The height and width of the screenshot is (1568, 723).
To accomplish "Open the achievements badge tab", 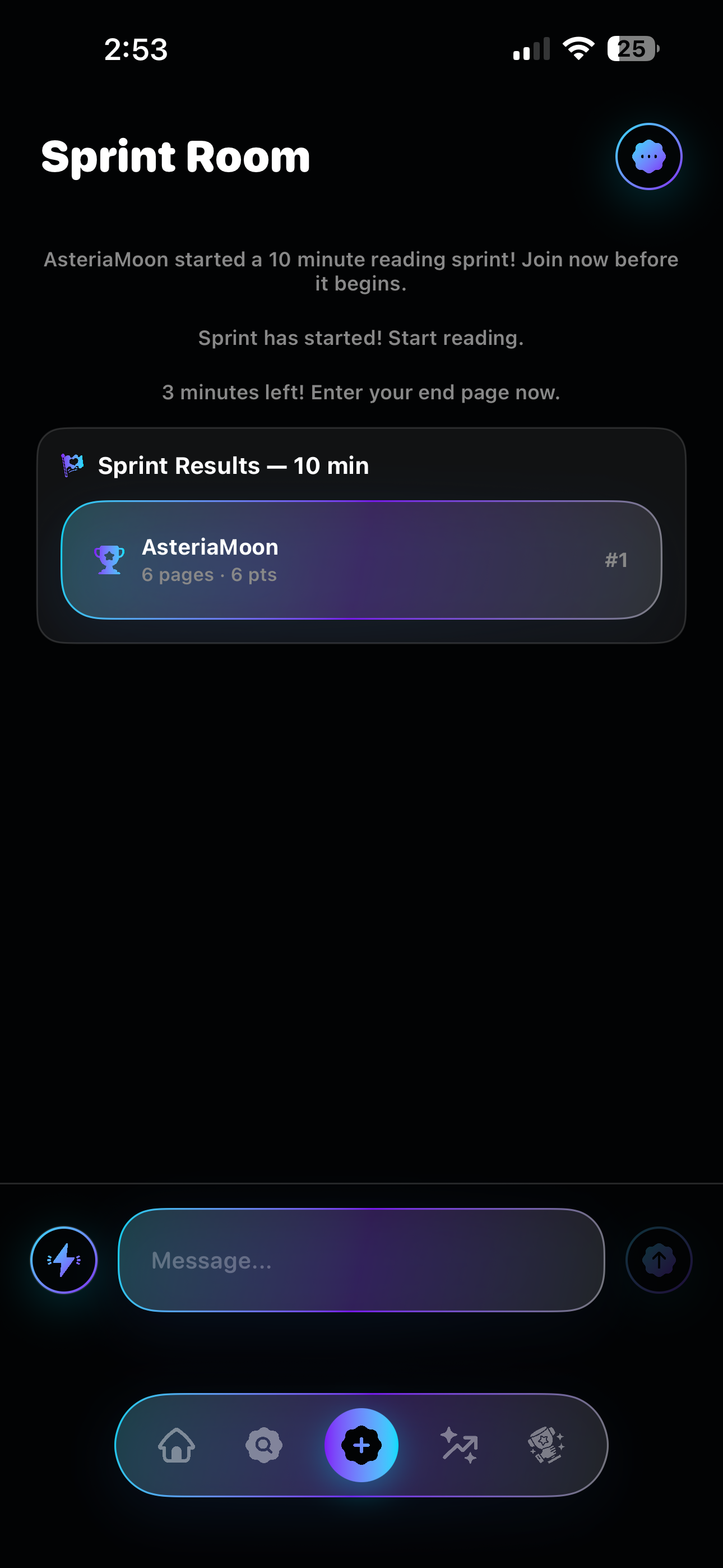I will coord(546,1445).
